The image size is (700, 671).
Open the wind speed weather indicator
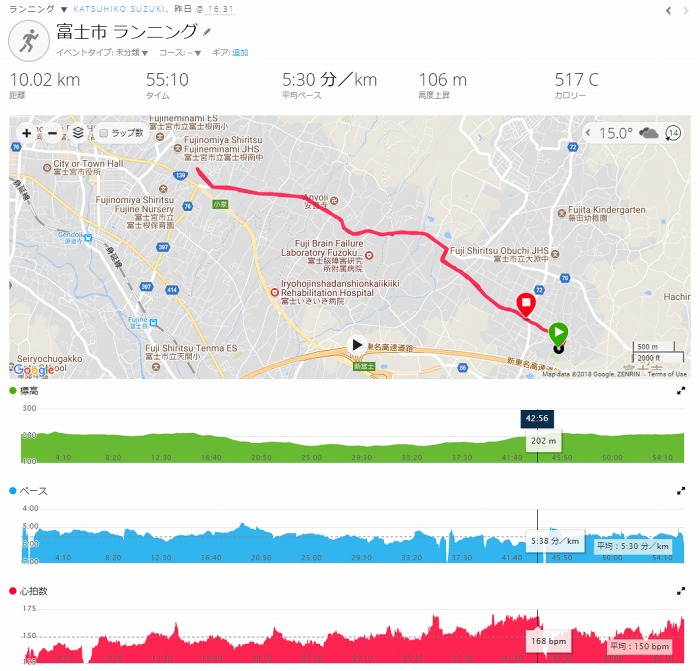[x=672, y=133]
